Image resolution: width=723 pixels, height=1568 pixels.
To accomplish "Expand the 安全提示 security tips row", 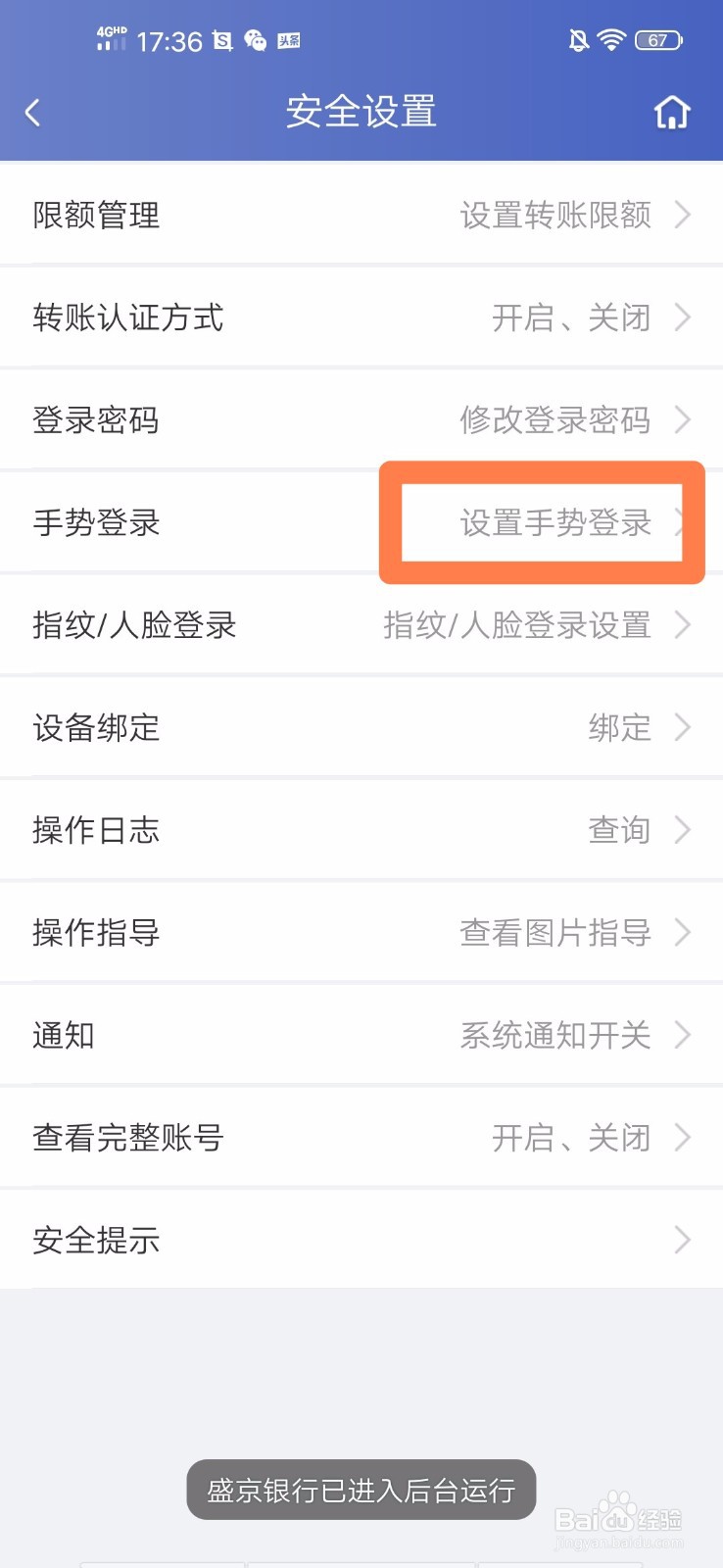I will [361, 1240].
